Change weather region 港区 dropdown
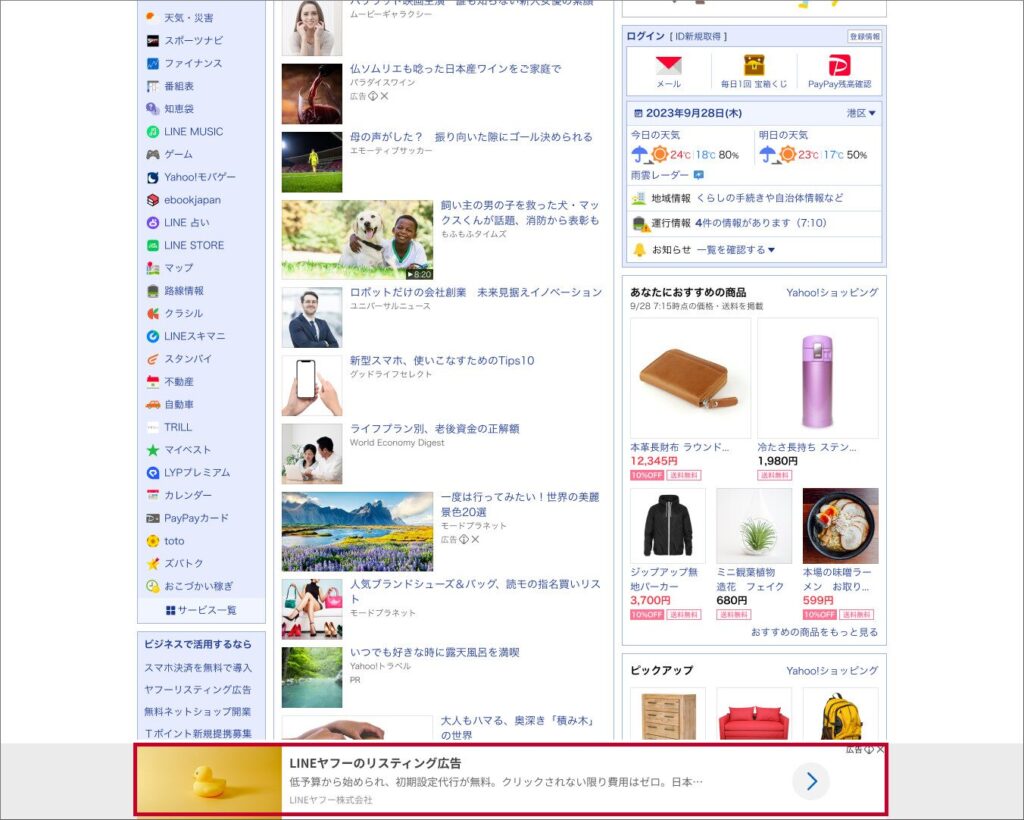Image resolution: width=1024 pixels, height=820 pixels. (861, 113)
